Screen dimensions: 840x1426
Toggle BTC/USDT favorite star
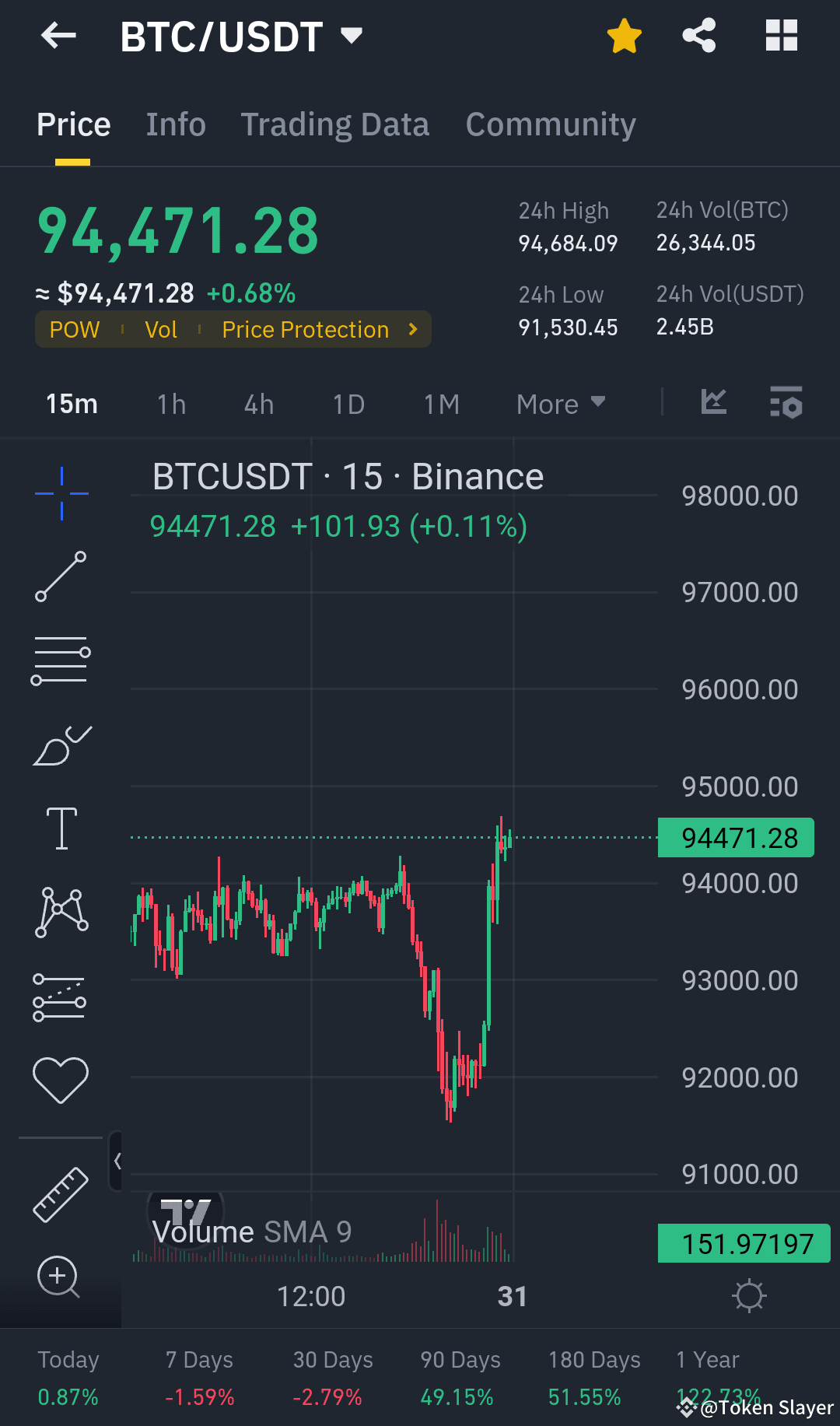point(624,35)
